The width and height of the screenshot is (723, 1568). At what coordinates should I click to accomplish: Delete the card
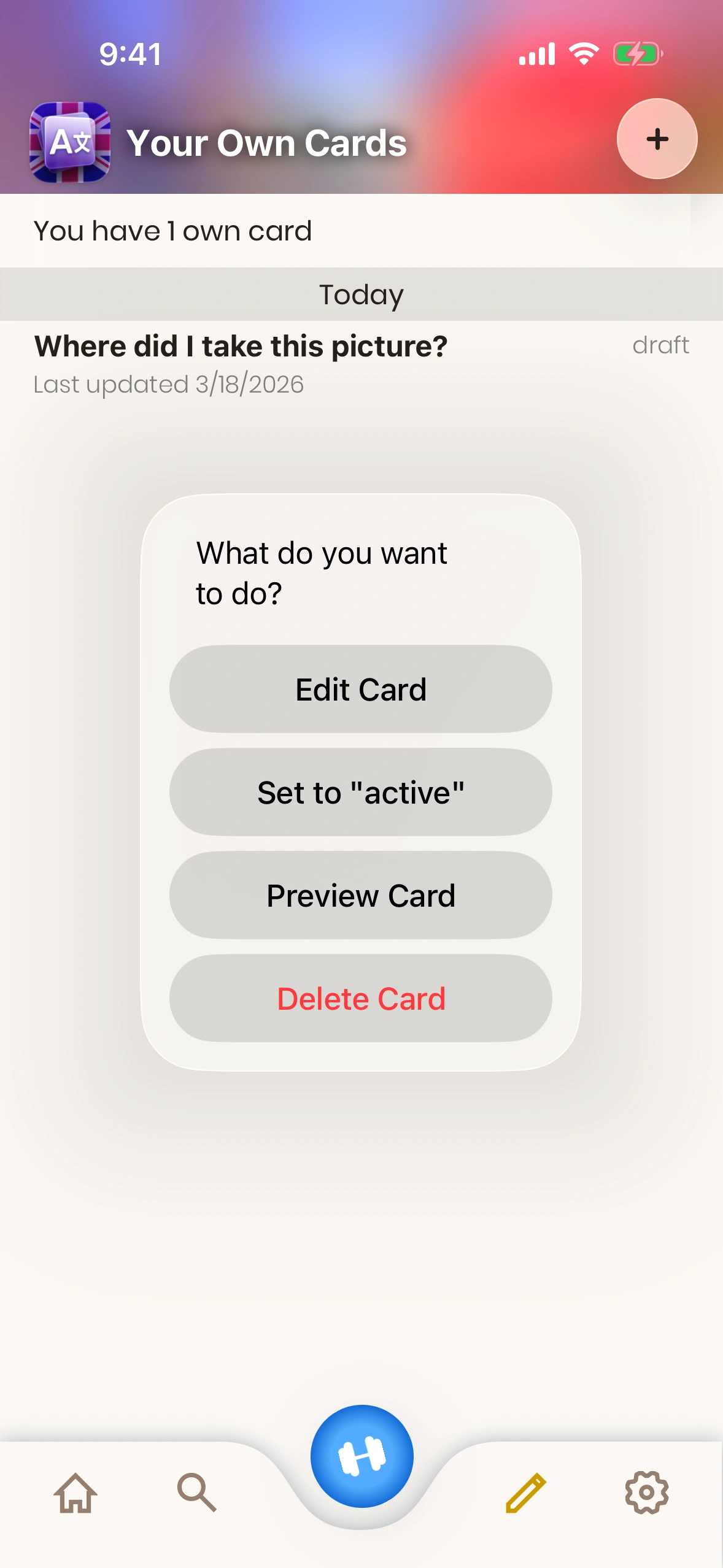tap(361, 998)
